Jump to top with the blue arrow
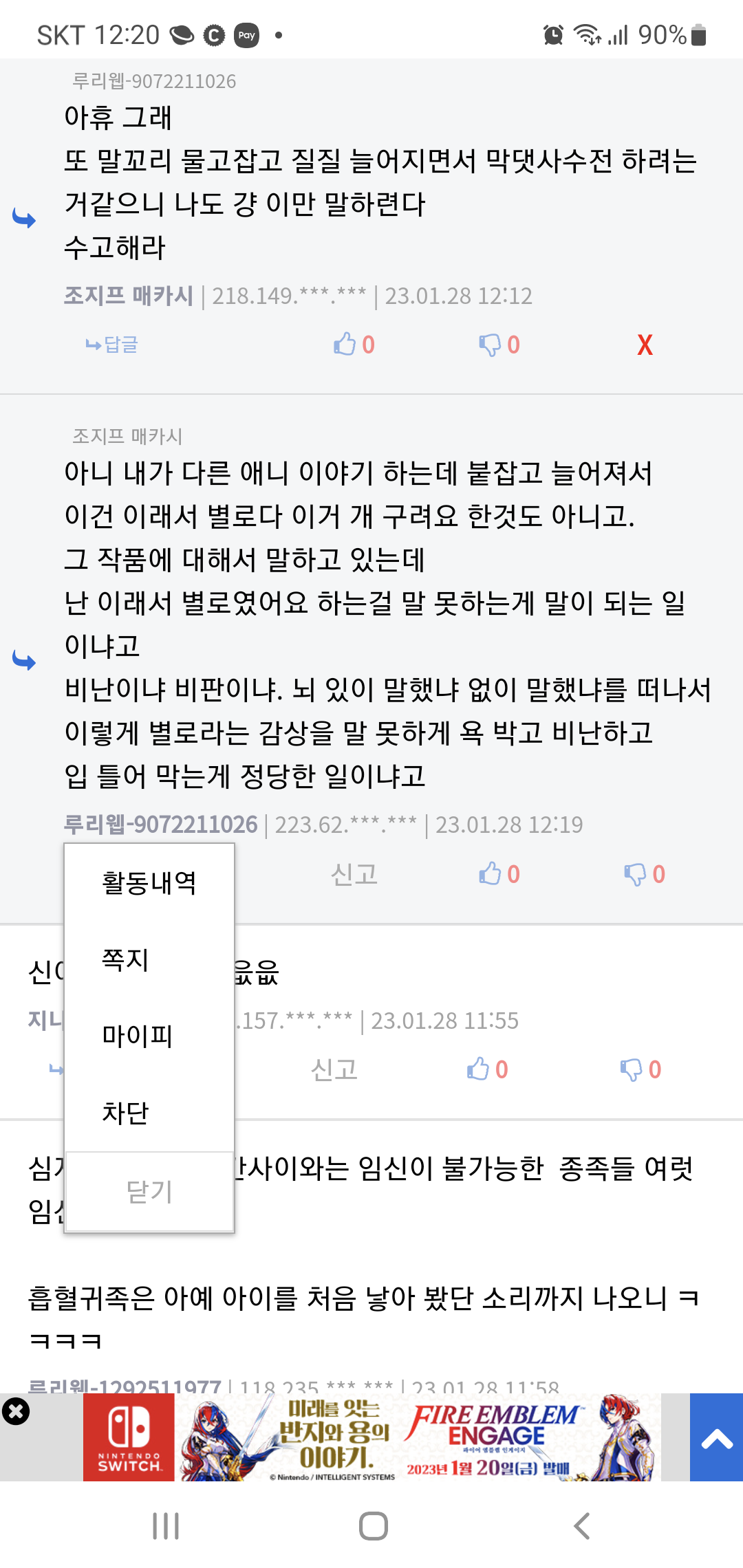 click(716, 1437)
